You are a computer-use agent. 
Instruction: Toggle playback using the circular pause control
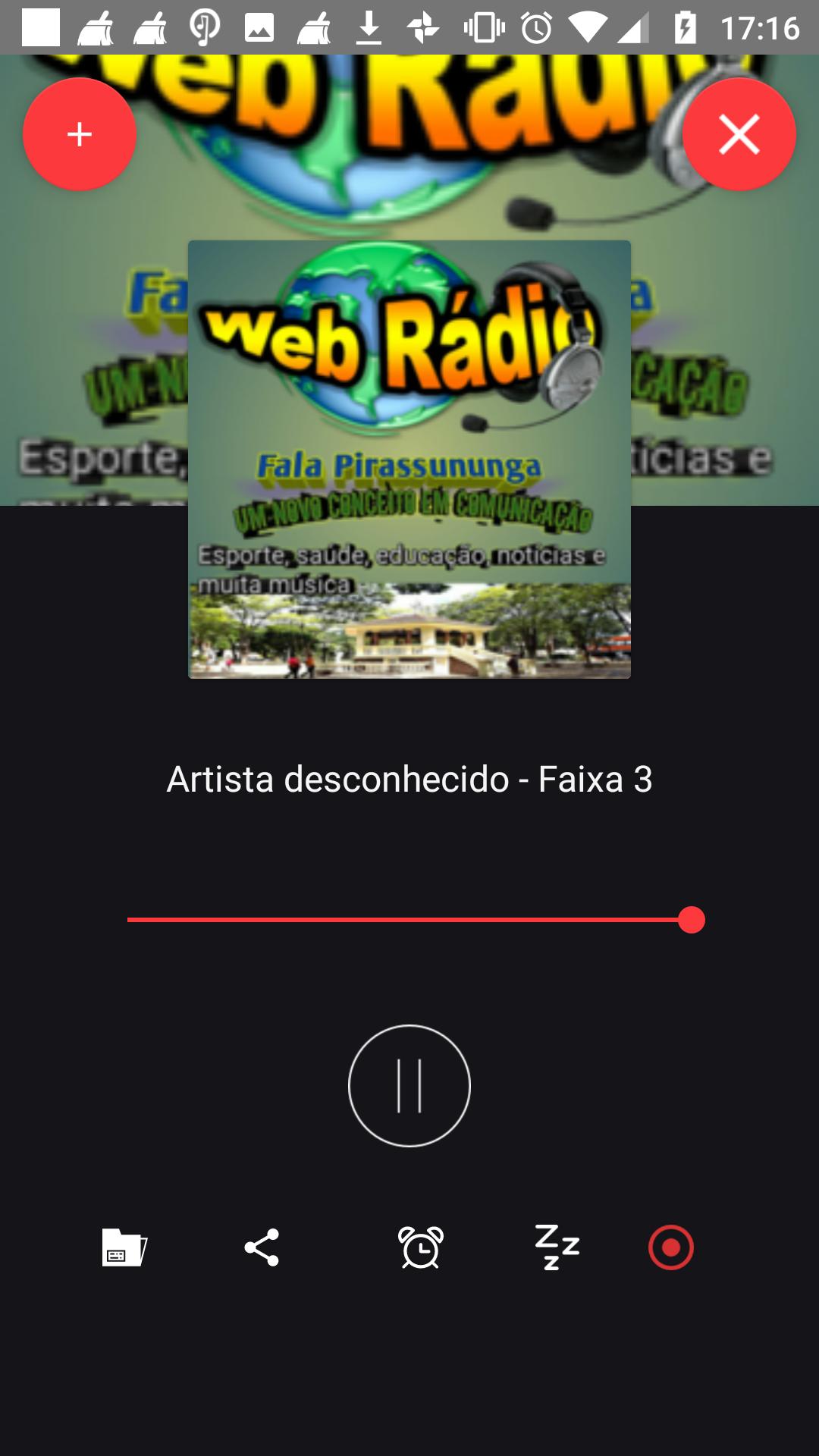pos(409,1086)
